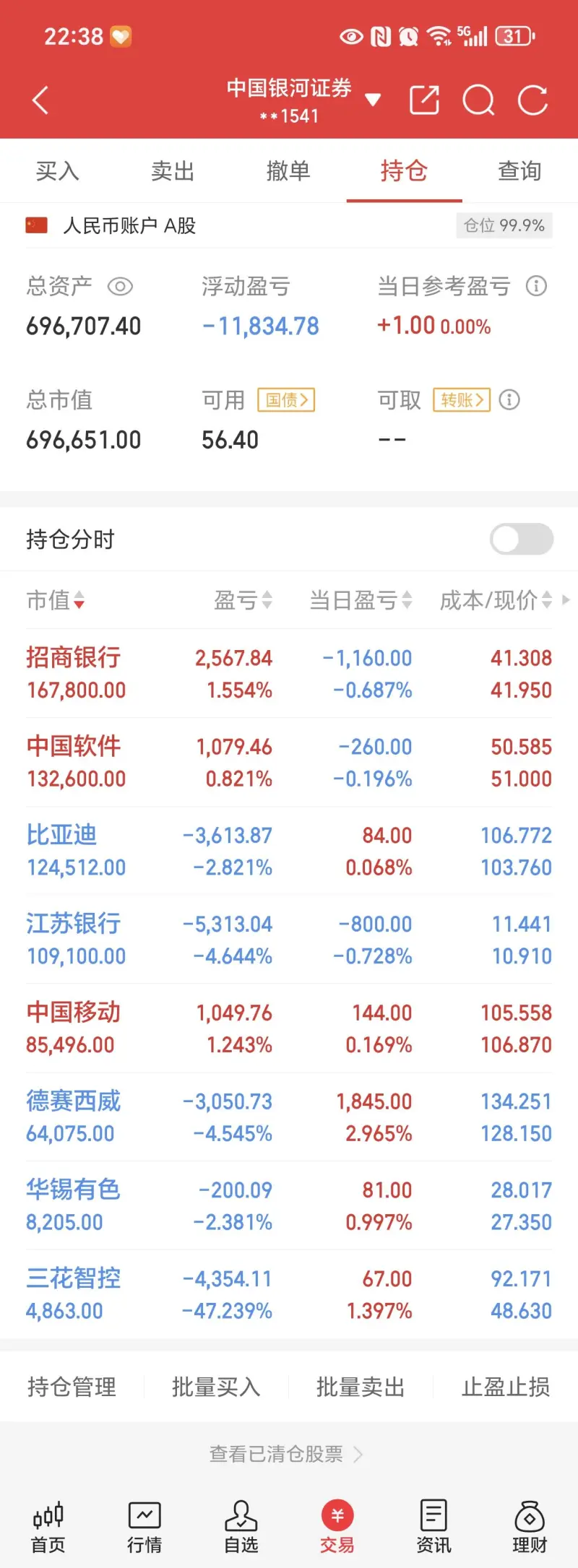Refresh the holdings data
This screenshot has width=578, height=1568.
pyautogui.click(x=533, y=100)
